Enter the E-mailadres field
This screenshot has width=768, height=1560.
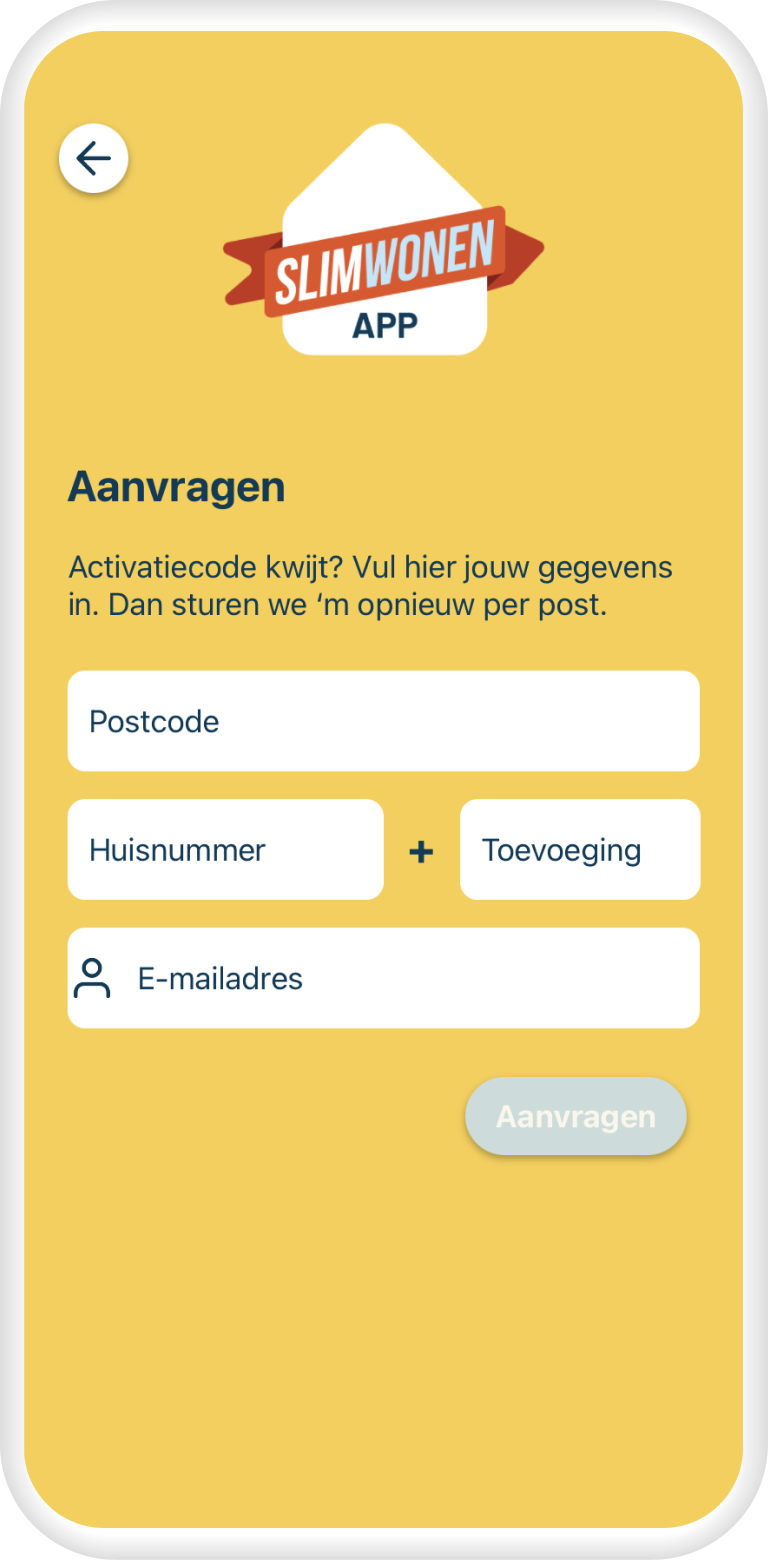[x=400, y=977]
